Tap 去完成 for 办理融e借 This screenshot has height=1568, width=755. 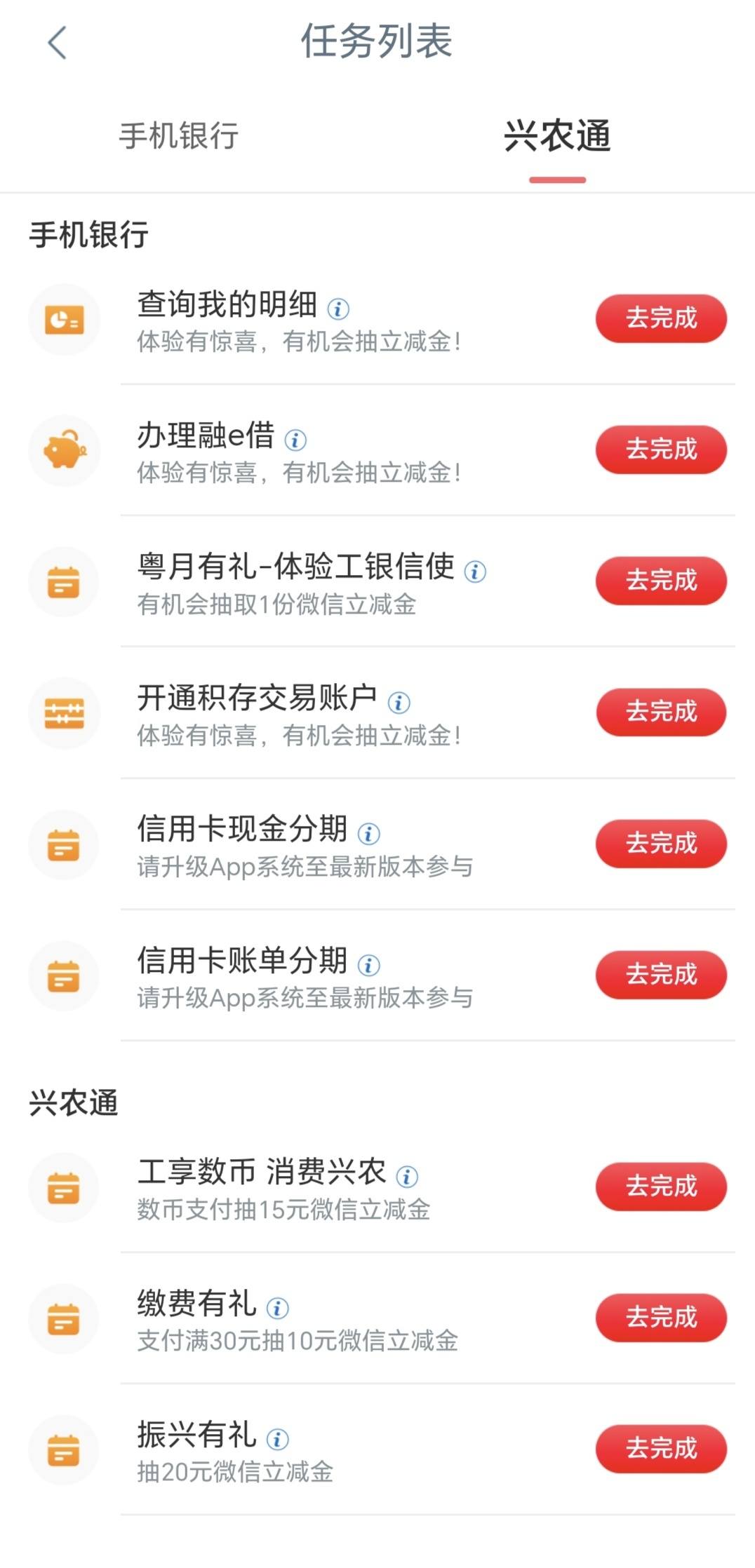pos(661,450)
